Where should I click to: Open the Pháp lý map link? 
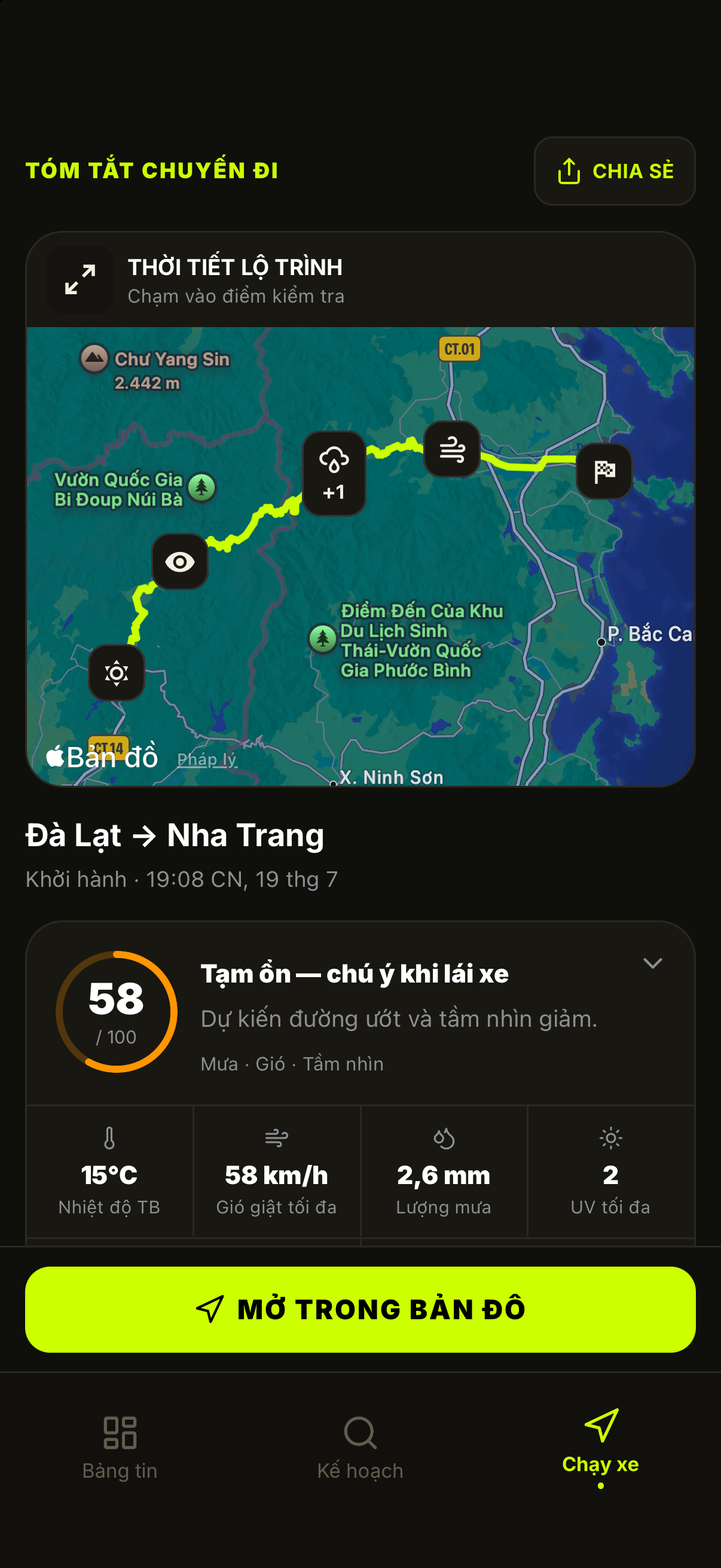click(207, 759)
